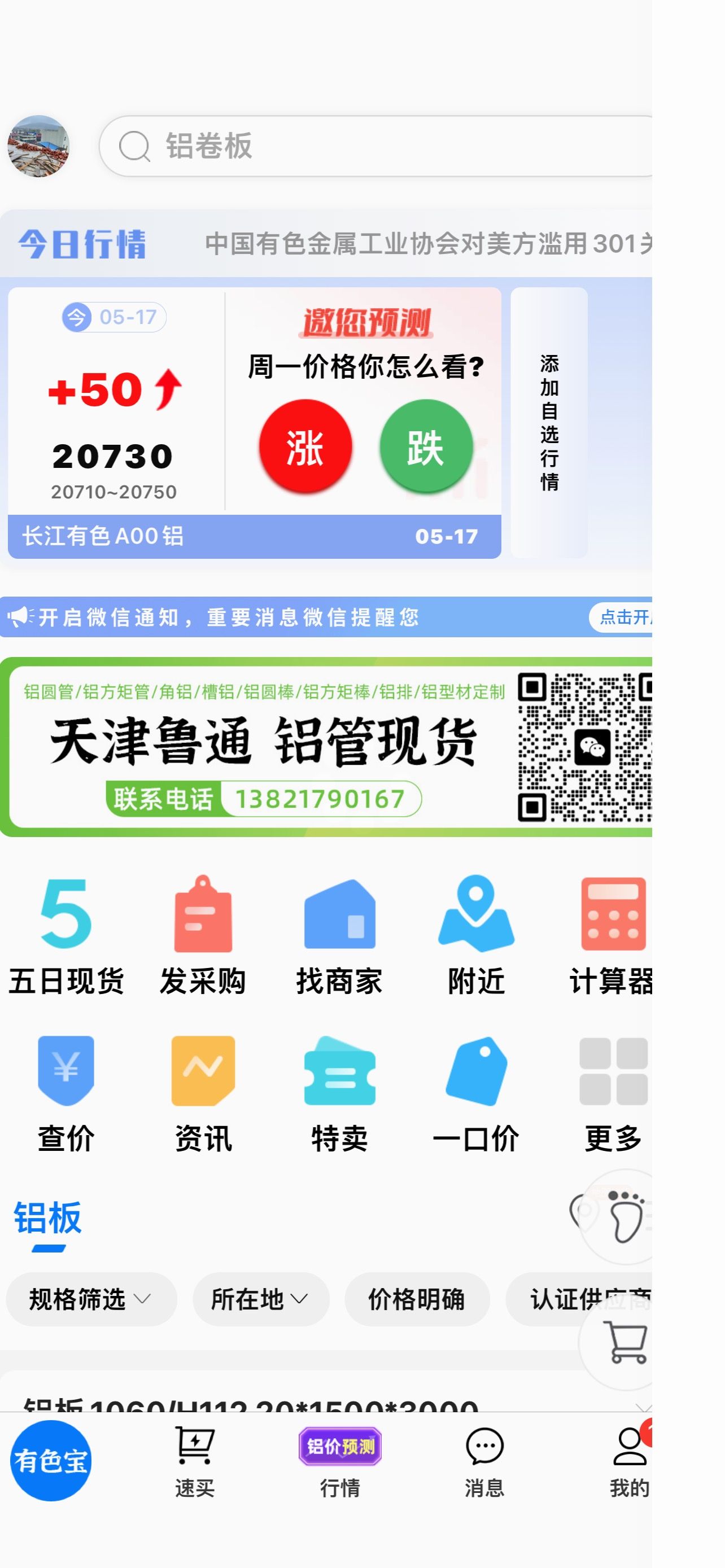Screen dimensions: 725x1568
Task: Tap 点击开启 to enable WeChat notifications
Action: tap(621, 617)
